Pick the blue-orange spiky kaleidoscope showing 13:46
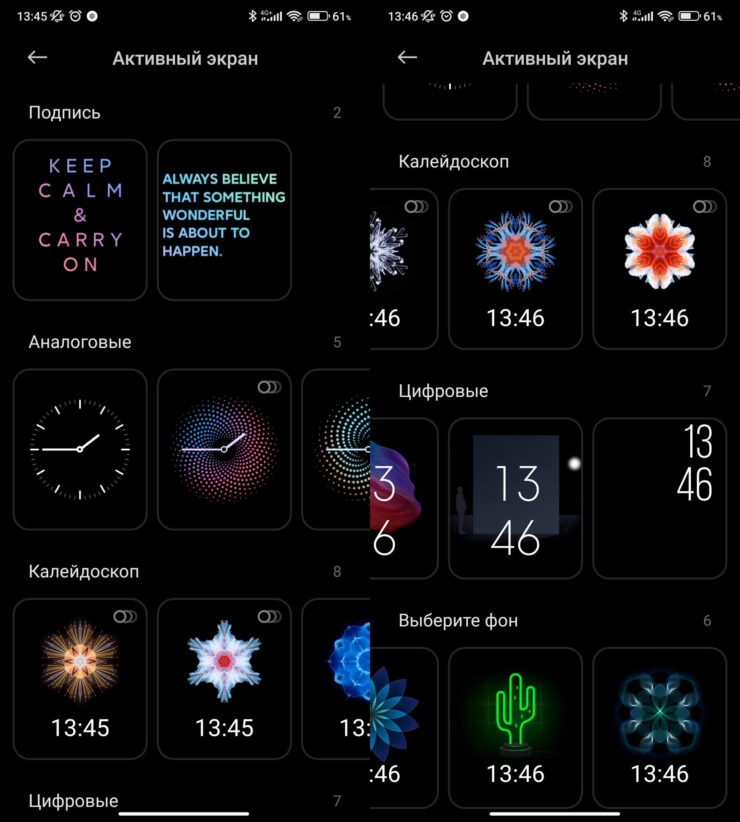The image size is (740, 822). click(x=515, y=268)
